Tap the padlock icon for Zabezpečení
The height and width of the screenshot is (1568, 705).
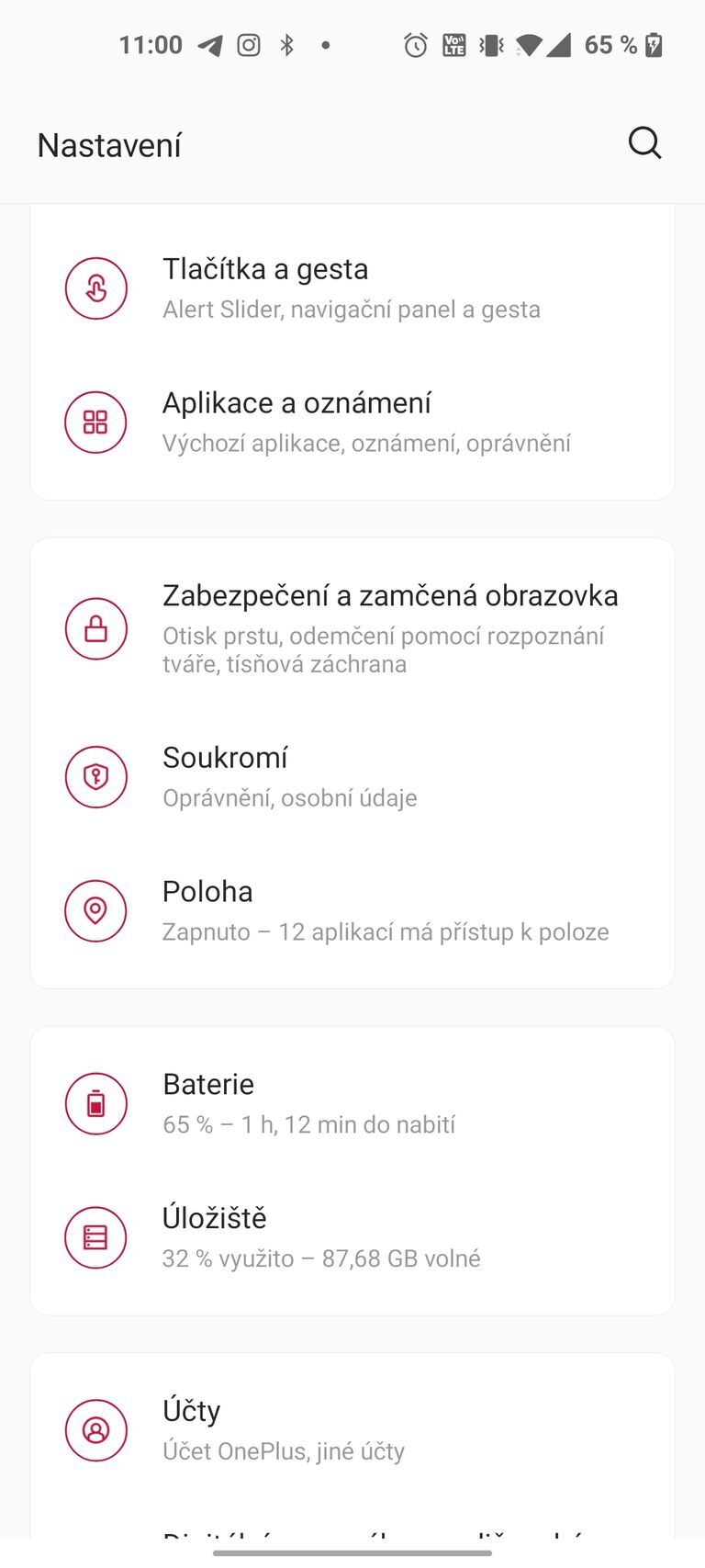coord(95,628)
